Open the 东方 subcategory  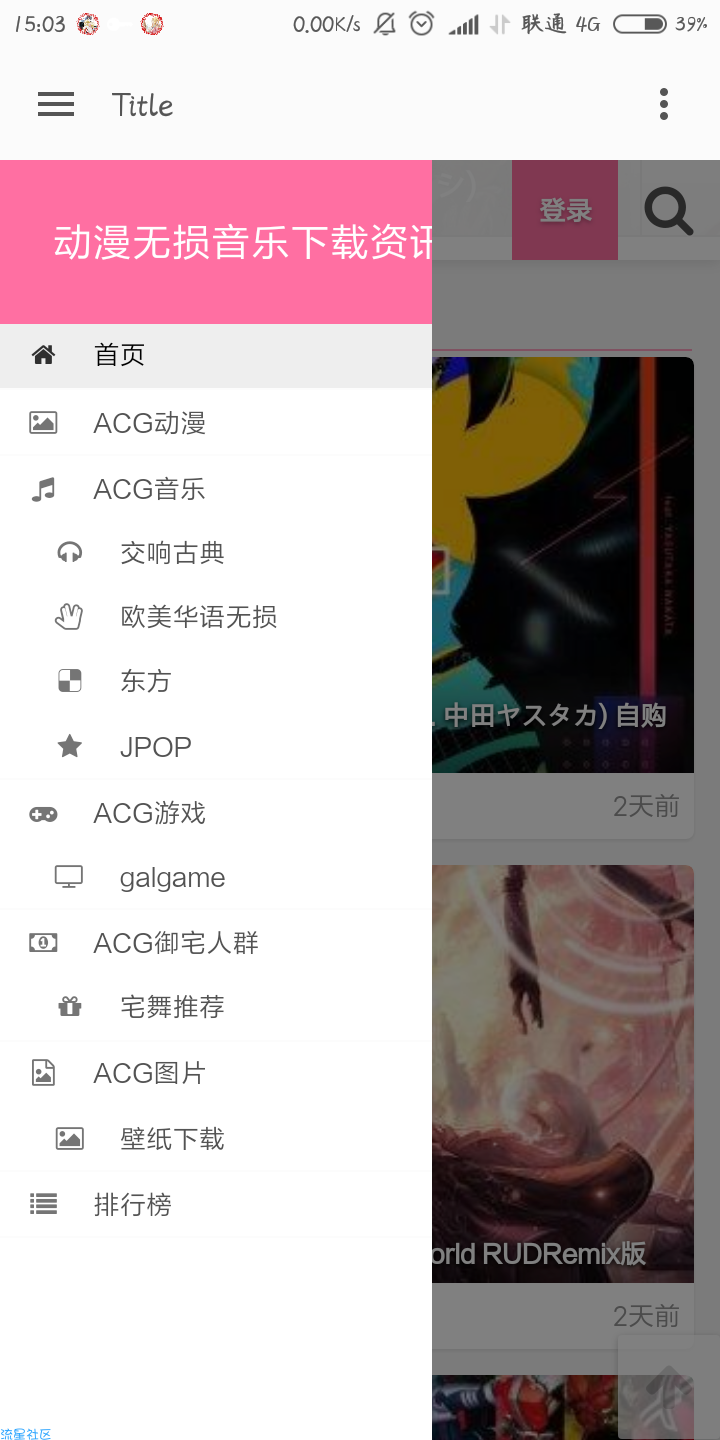146,681
